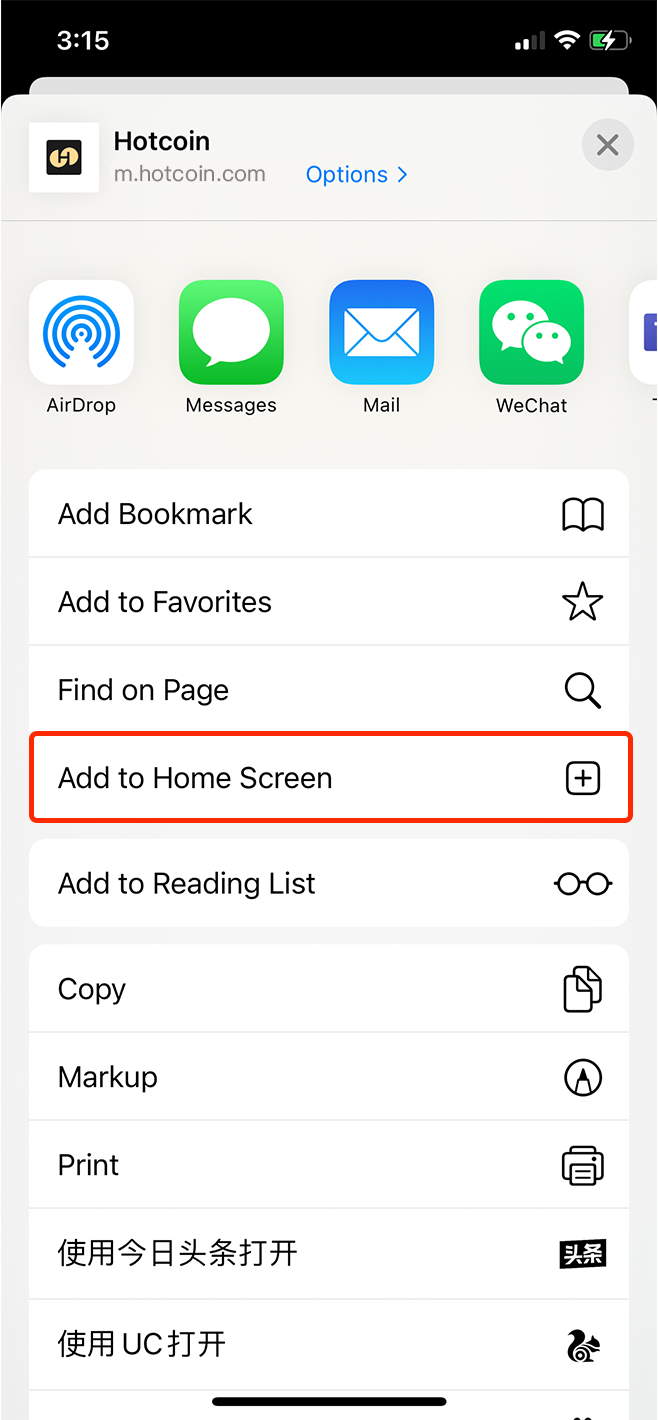
Task: Share page using Mail
Action: [x=381, y=333]
